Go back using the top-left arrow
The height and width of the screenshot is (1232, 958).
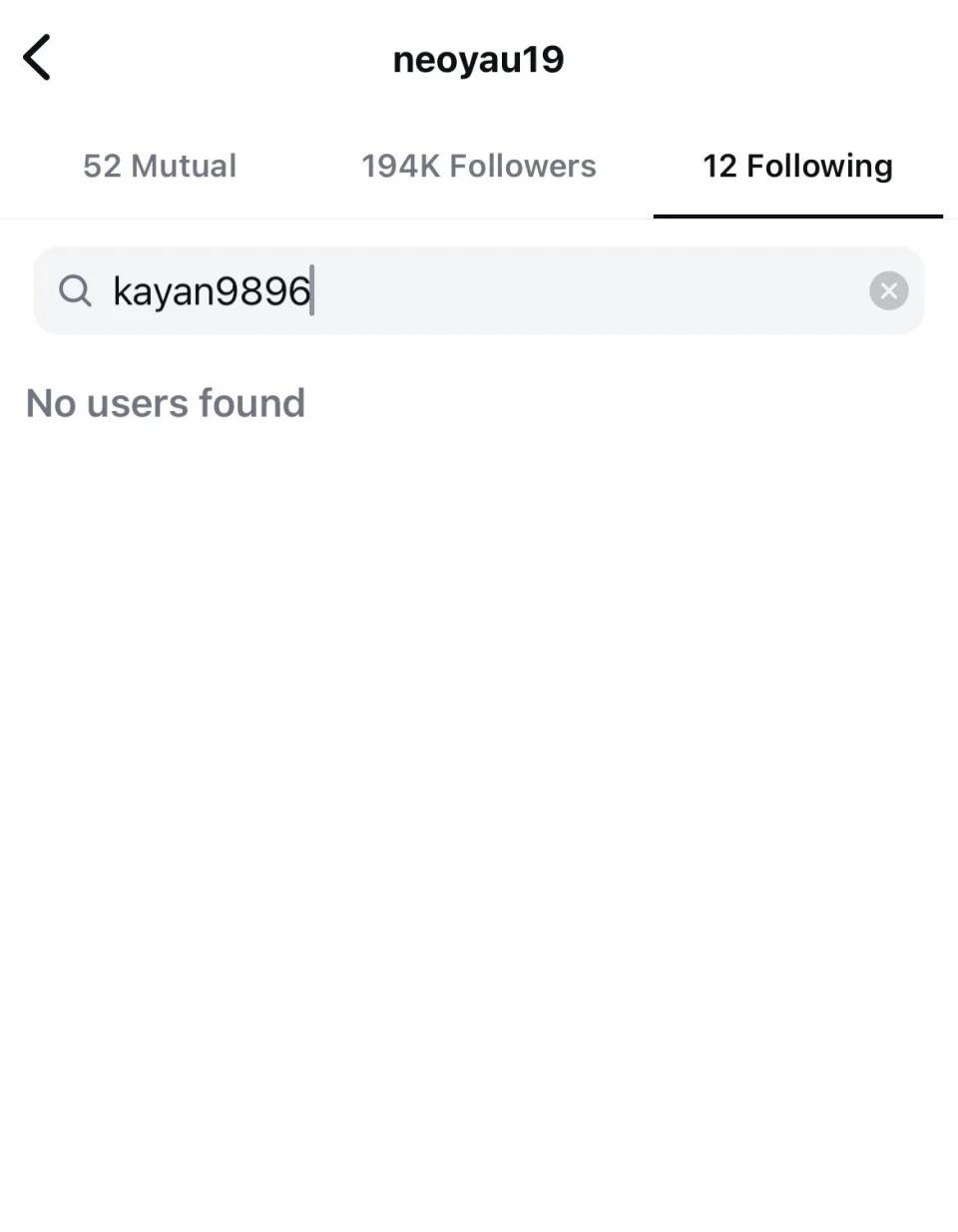(37, 58)
